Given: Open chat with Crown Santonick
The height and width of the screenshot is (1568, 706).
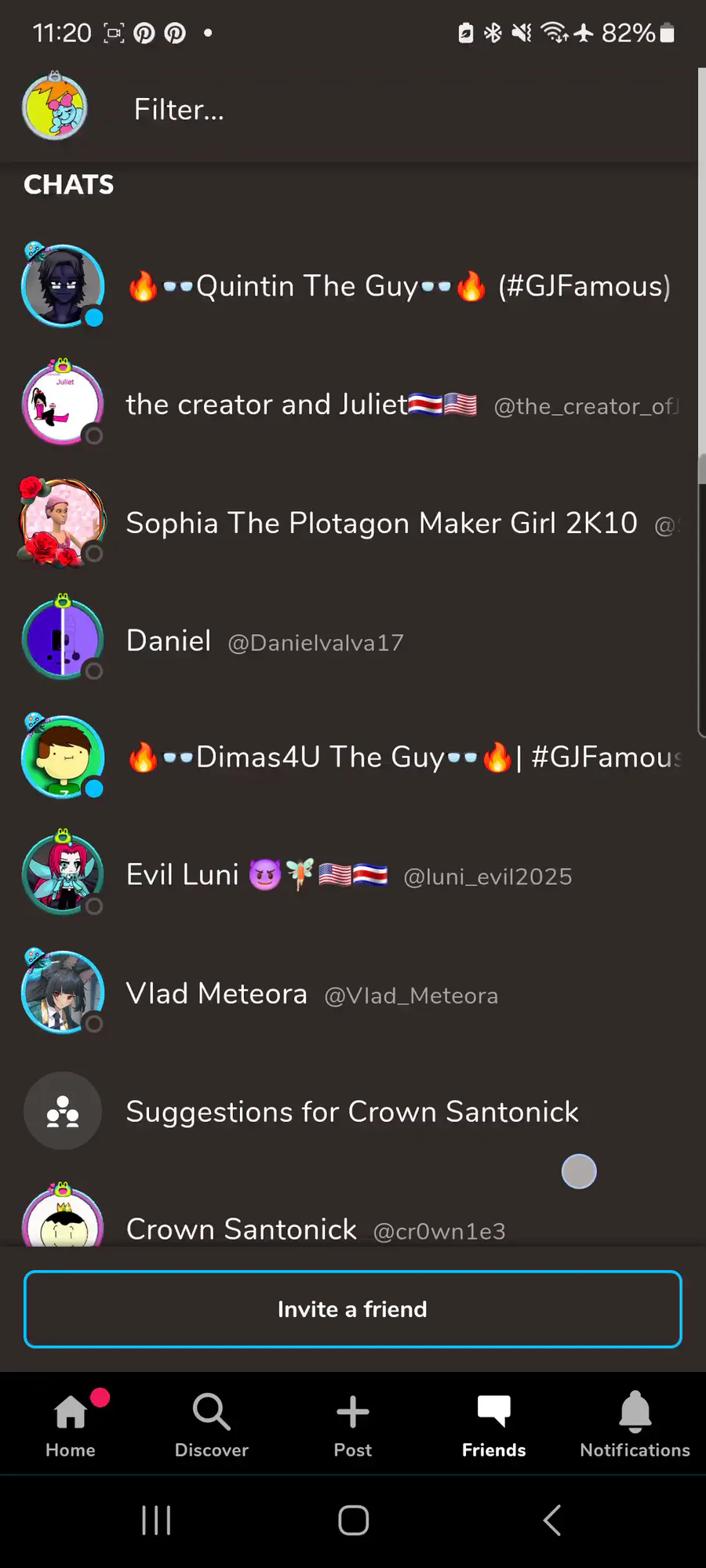Looking at the screenshot, I should [x=314, y=1227].
